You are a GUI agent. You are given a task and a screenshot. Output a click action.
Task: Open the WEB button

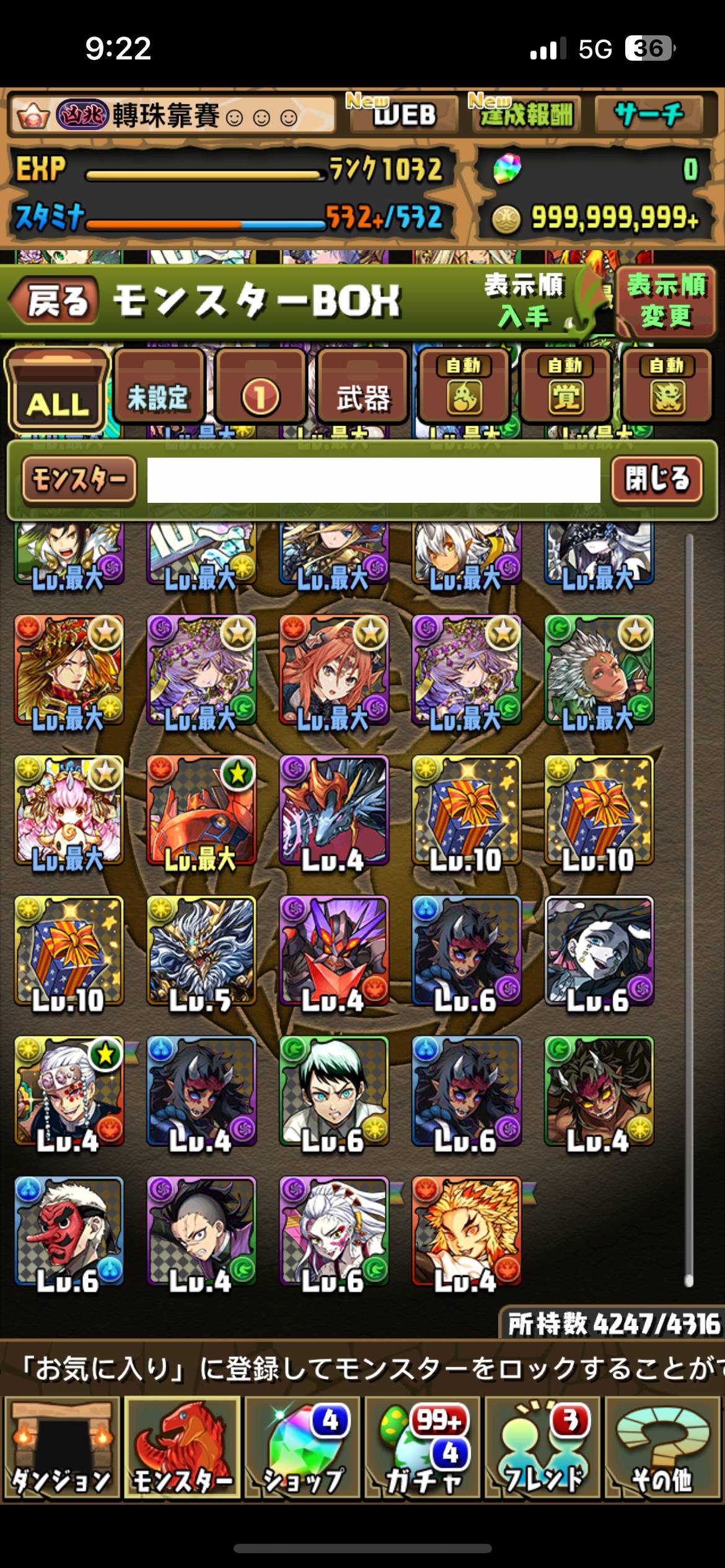coord(404,113)
